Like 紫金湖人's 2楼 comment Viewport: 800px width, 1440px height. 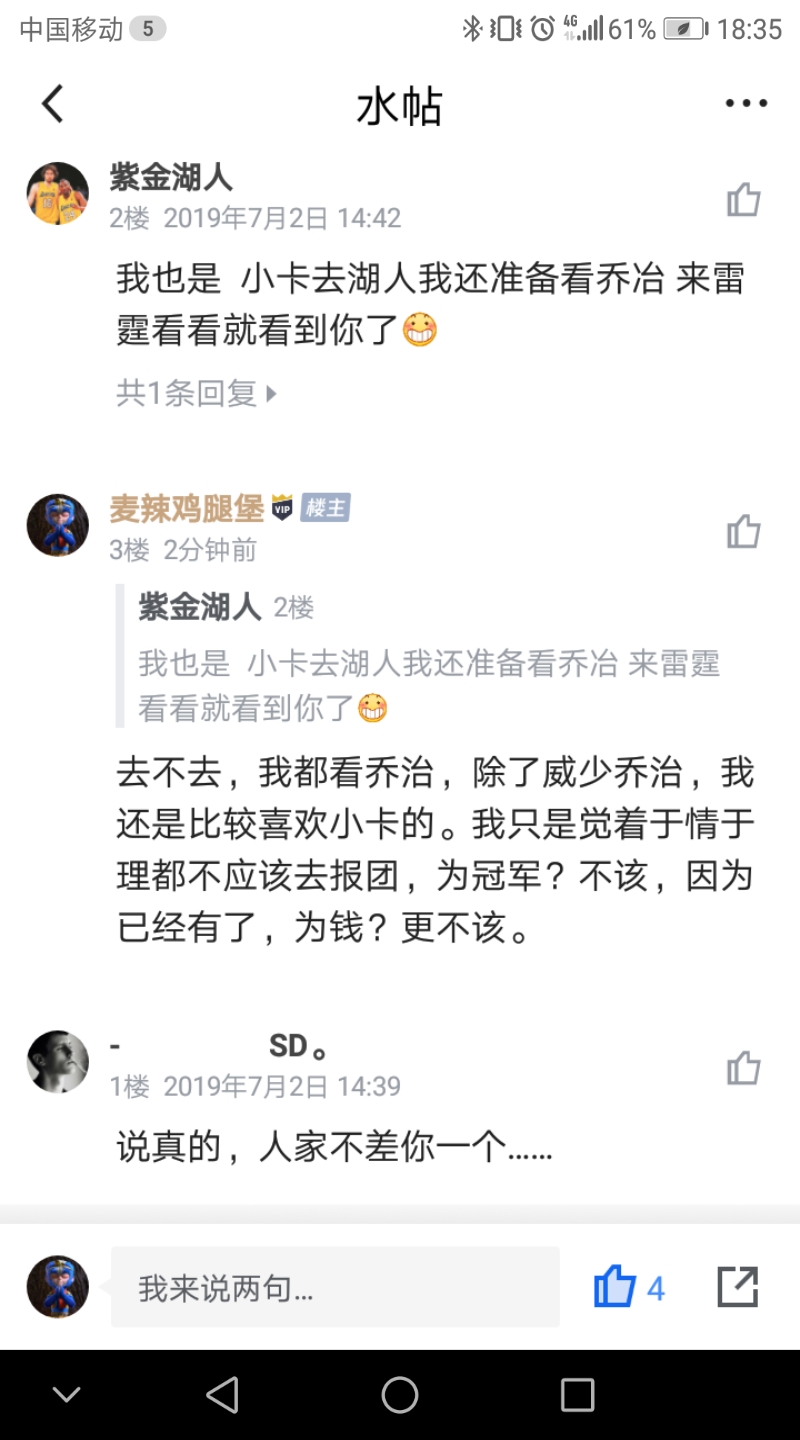pyautogui.click(x=743, y=200)
